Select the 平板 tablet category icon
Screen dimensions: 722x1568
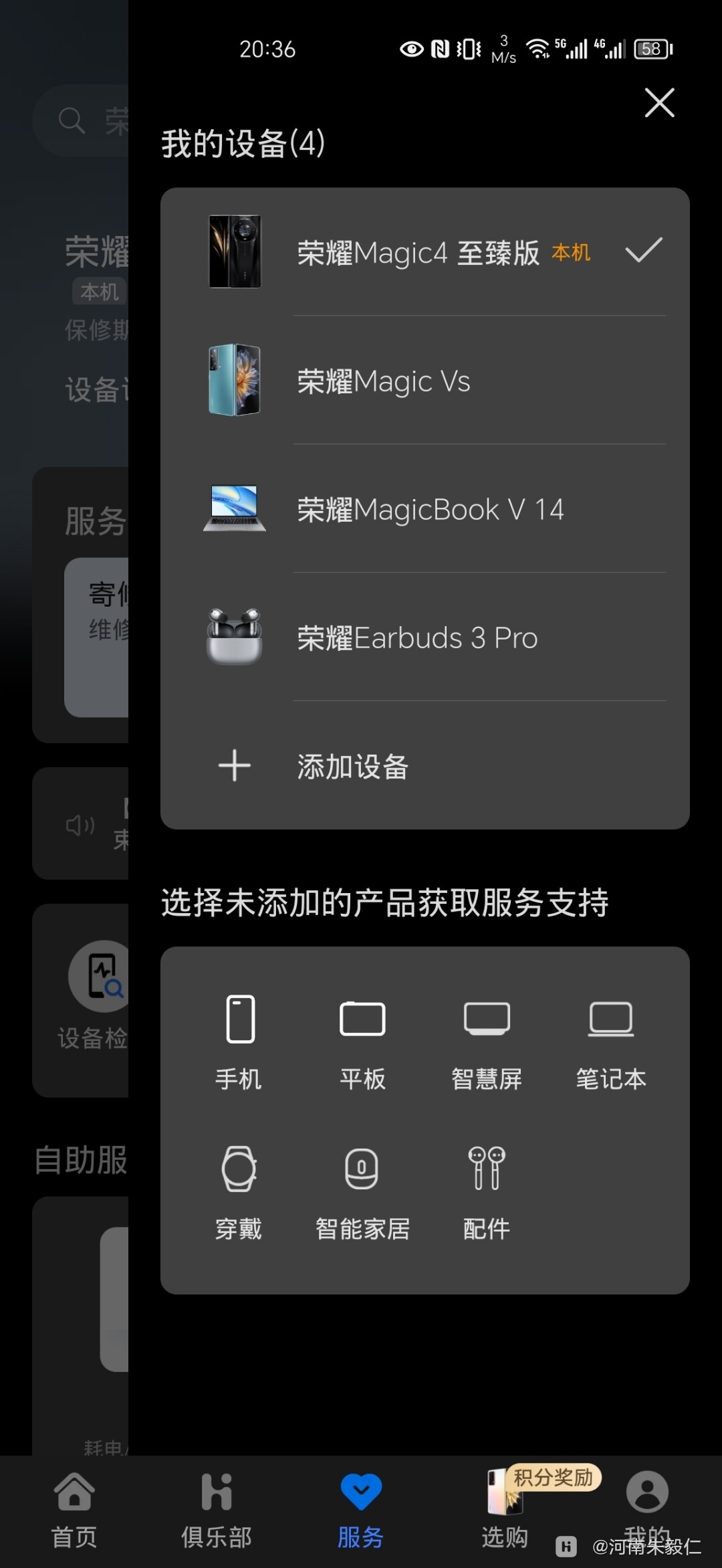pyautogui.click(x=362, y=1020)
